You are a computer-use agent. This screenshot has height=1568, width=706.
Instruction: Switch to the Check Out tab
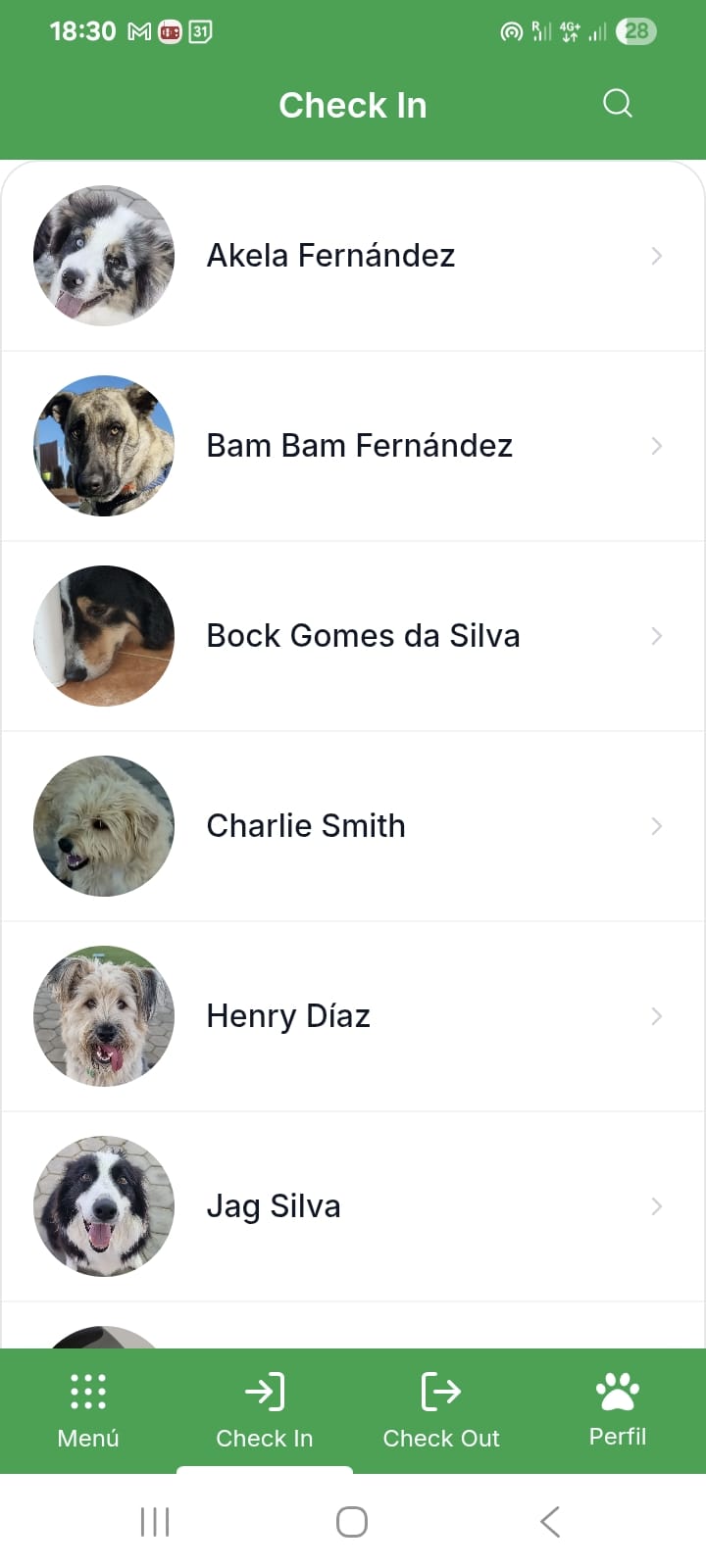[x=440, y=1411]
